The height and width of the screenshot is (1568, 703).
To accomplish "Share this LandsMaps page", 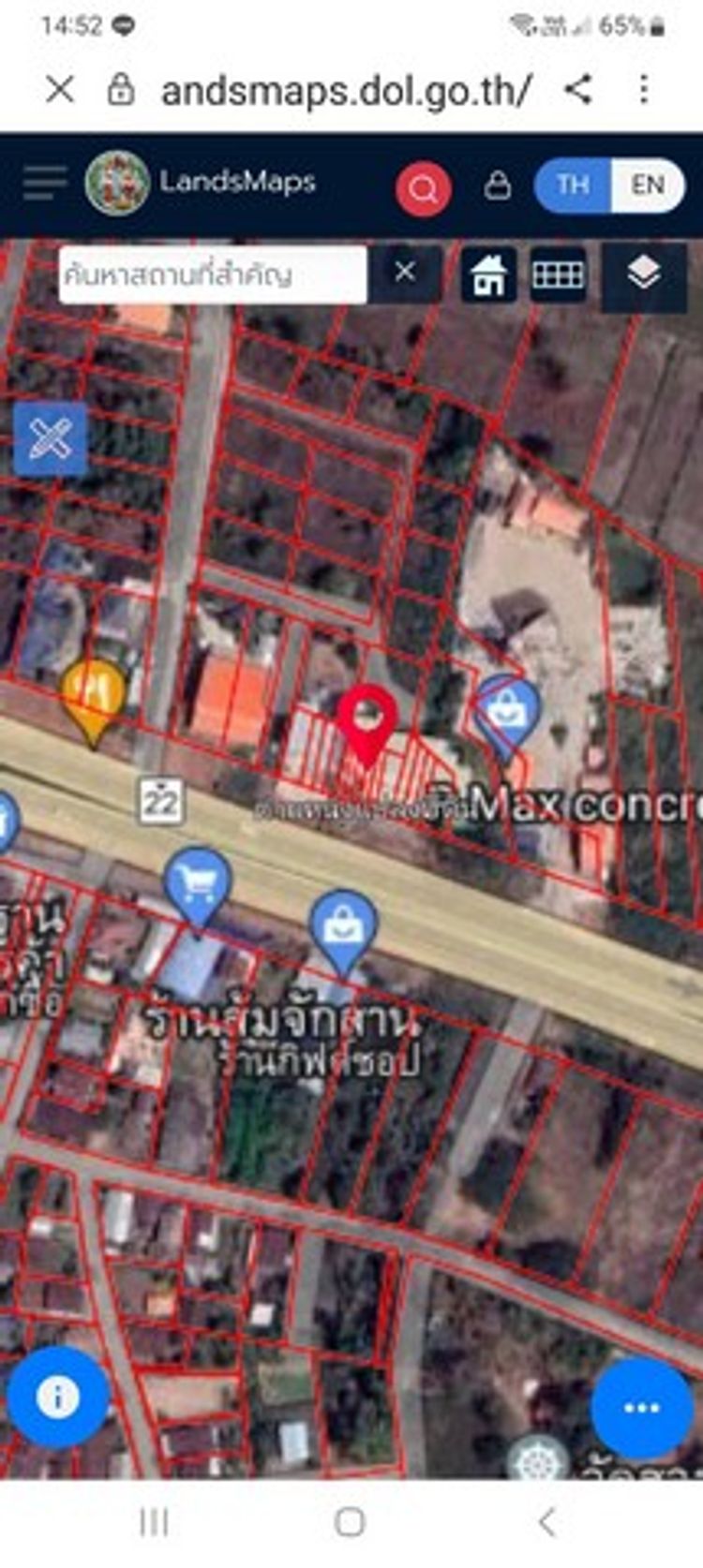I will coord(578,90).
